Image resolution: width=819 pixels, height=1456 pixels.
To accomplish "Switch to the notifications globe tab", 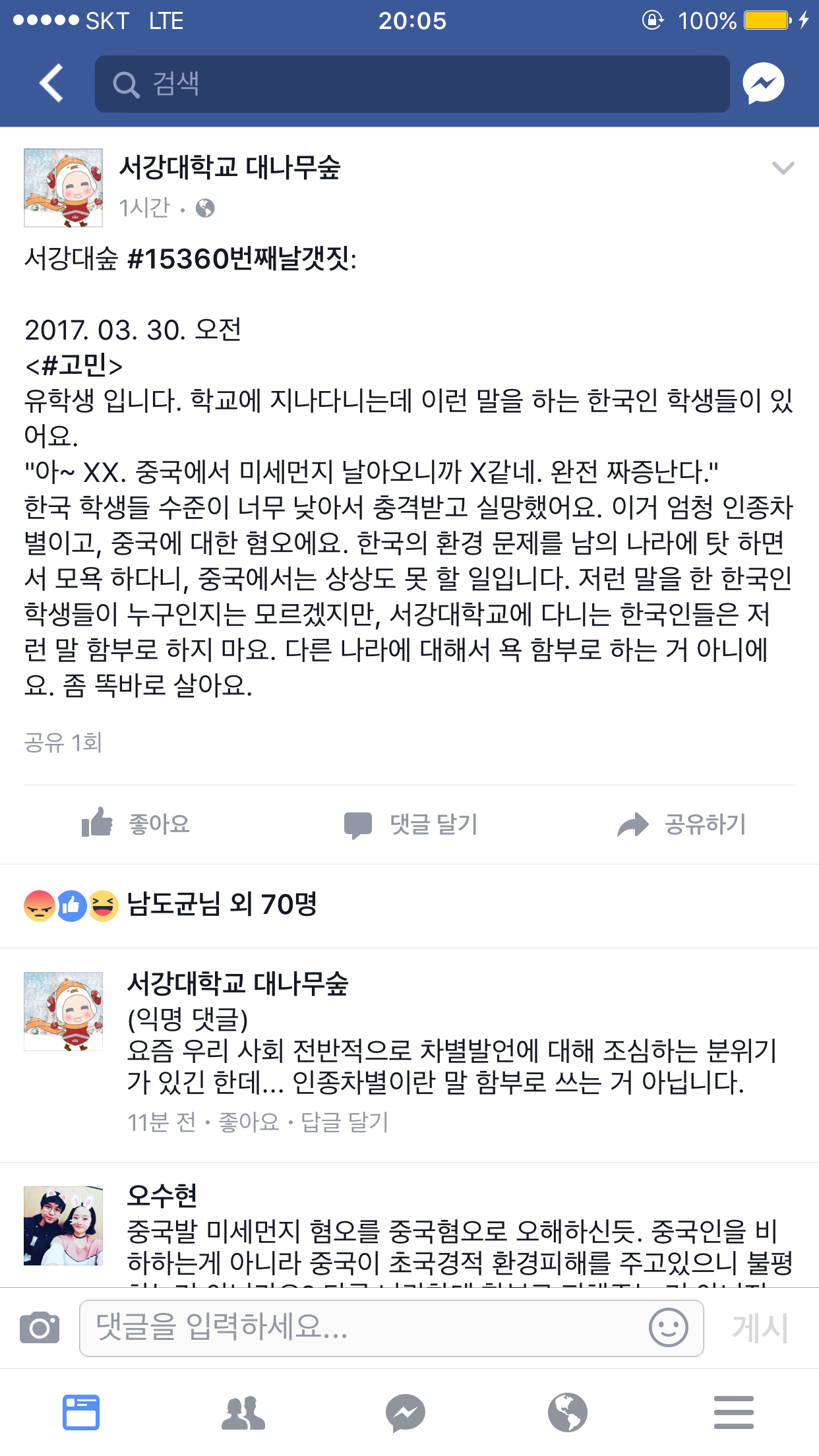I will (x=567, y=1413).
